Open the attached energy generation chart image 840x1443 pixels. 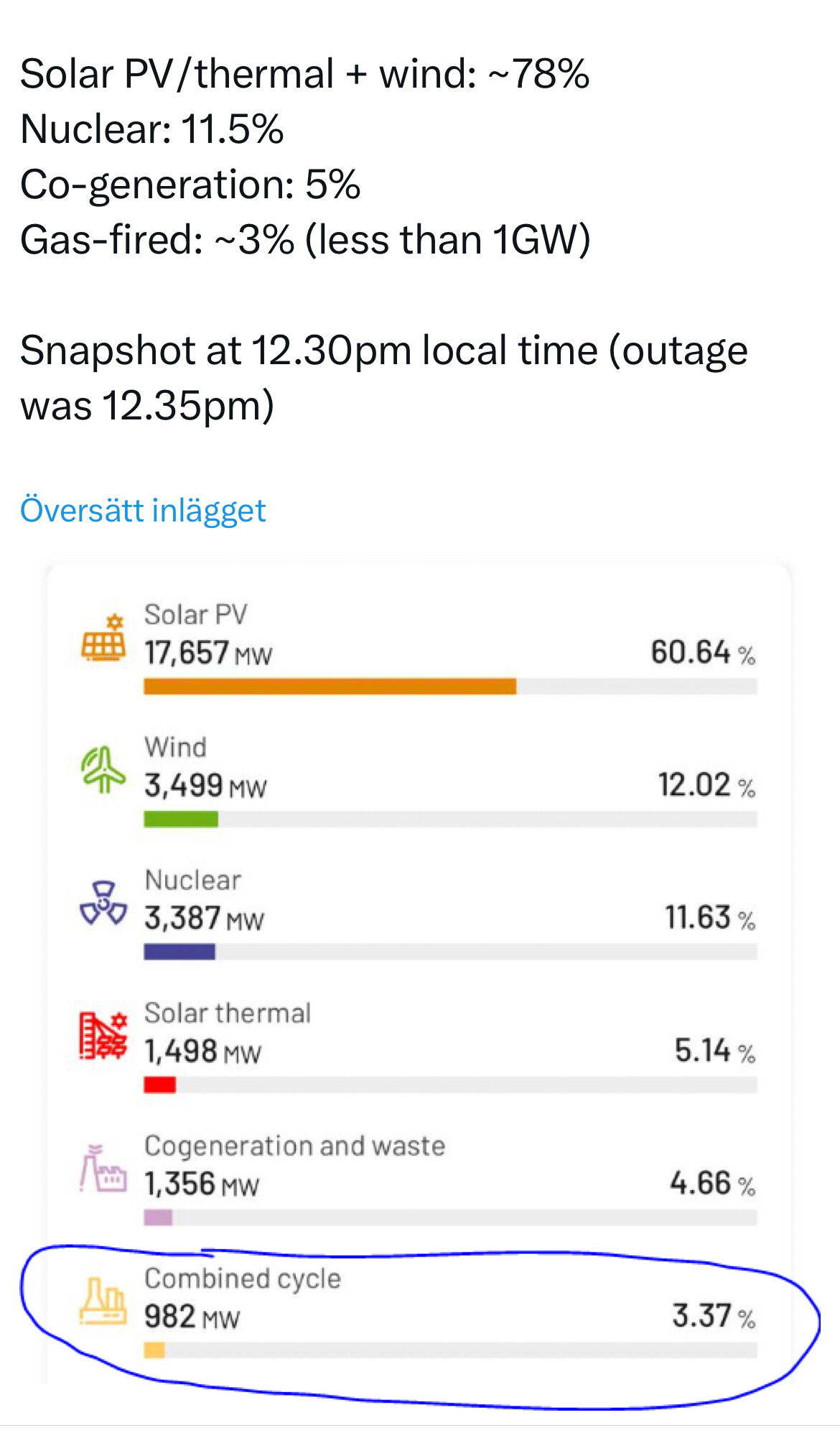(x=419, y=970)
